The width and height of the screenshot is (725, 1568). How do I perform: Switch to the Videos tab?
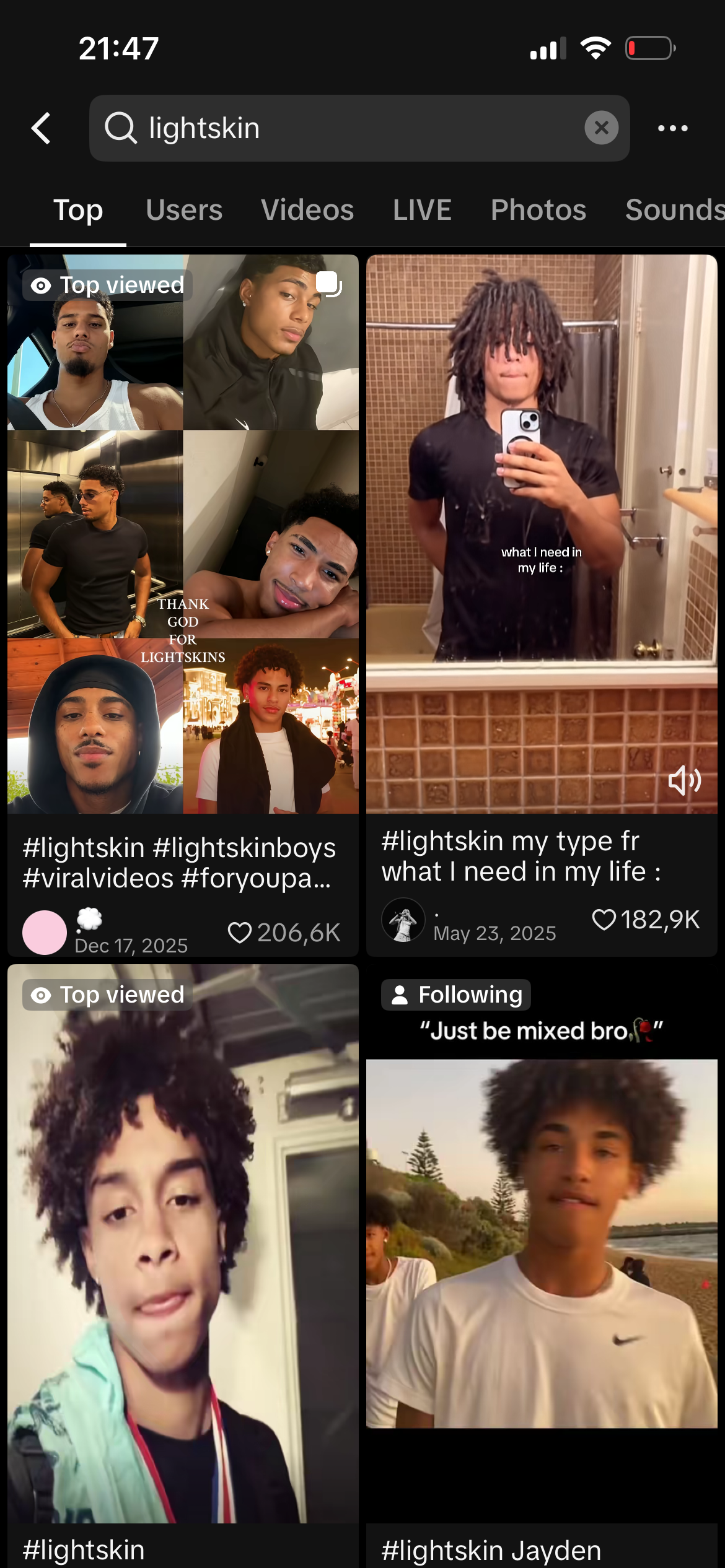click(307, 210)
